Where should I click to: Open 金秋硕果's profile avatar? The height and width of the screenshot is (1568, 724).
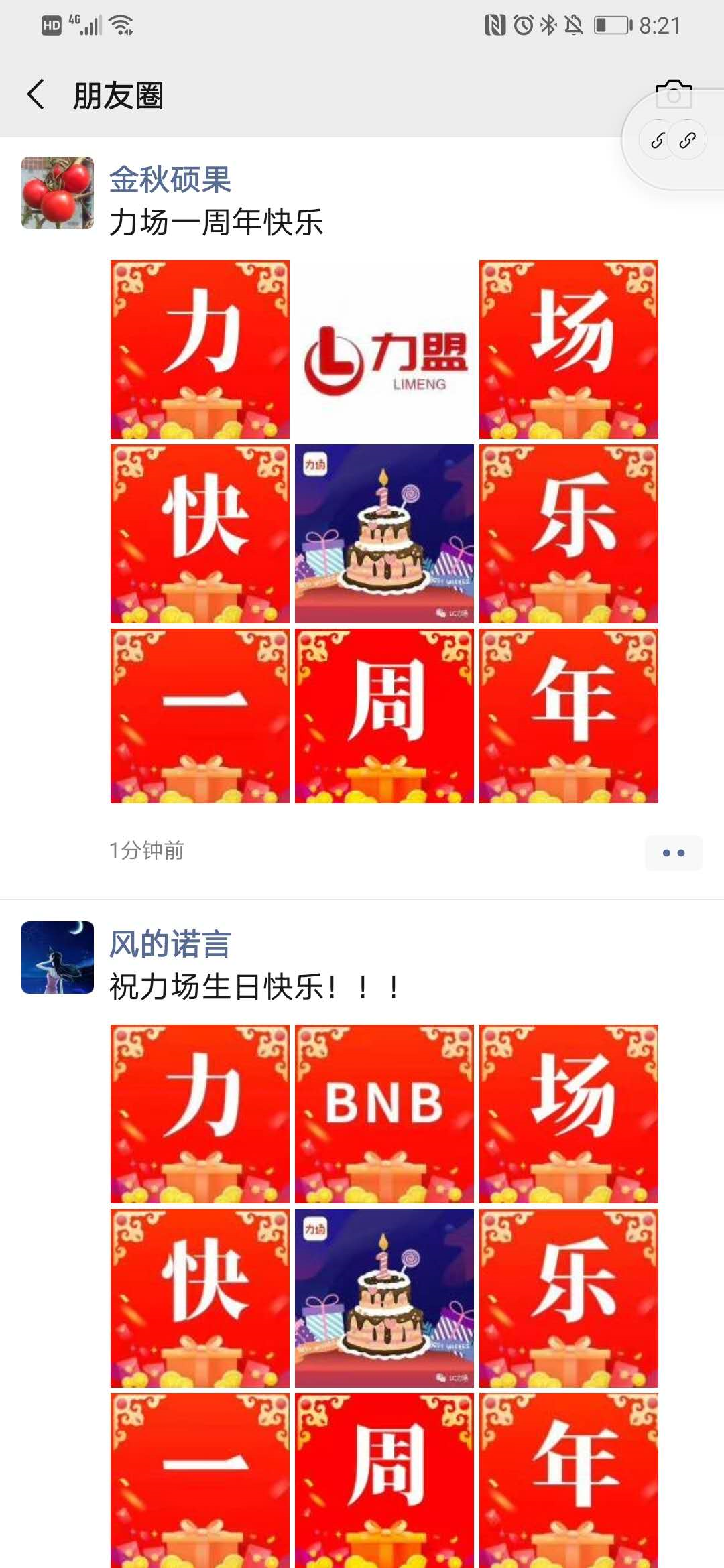coord(58,193)
